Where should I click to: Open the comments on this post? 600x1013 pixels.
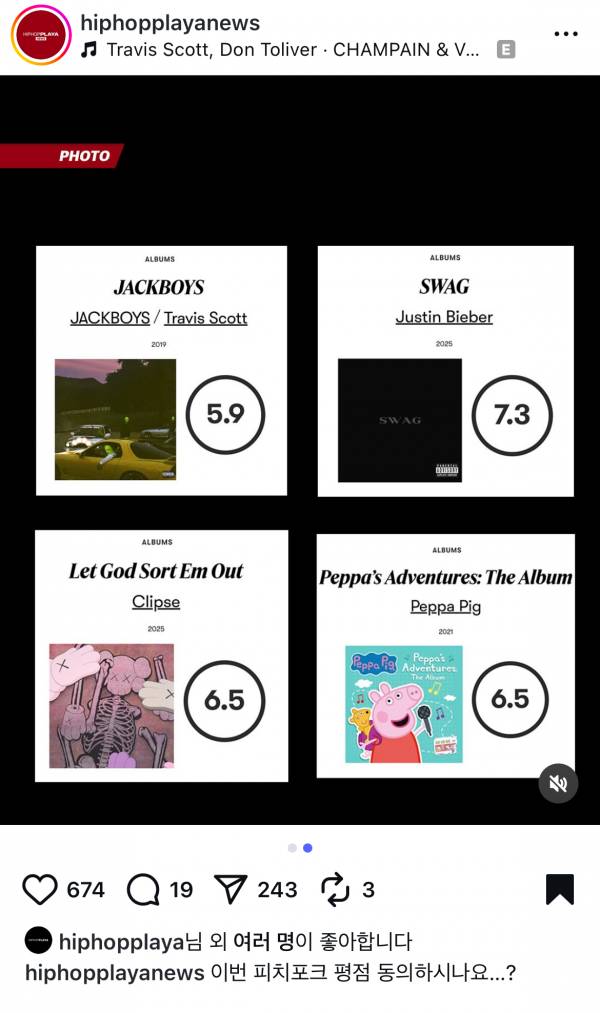(144, 889)
